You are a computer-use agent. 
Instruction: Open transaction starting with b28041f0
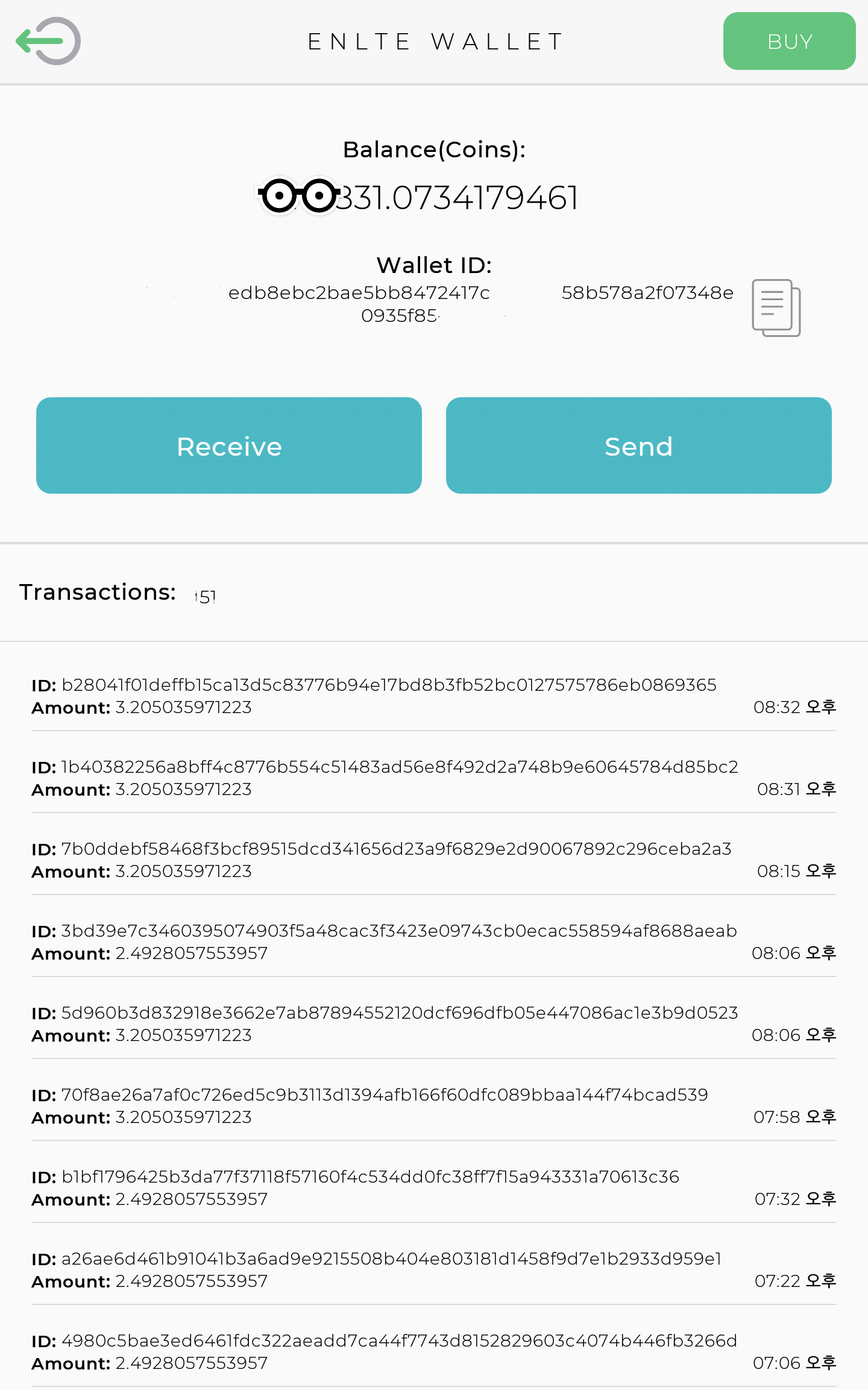coord(434,696)
